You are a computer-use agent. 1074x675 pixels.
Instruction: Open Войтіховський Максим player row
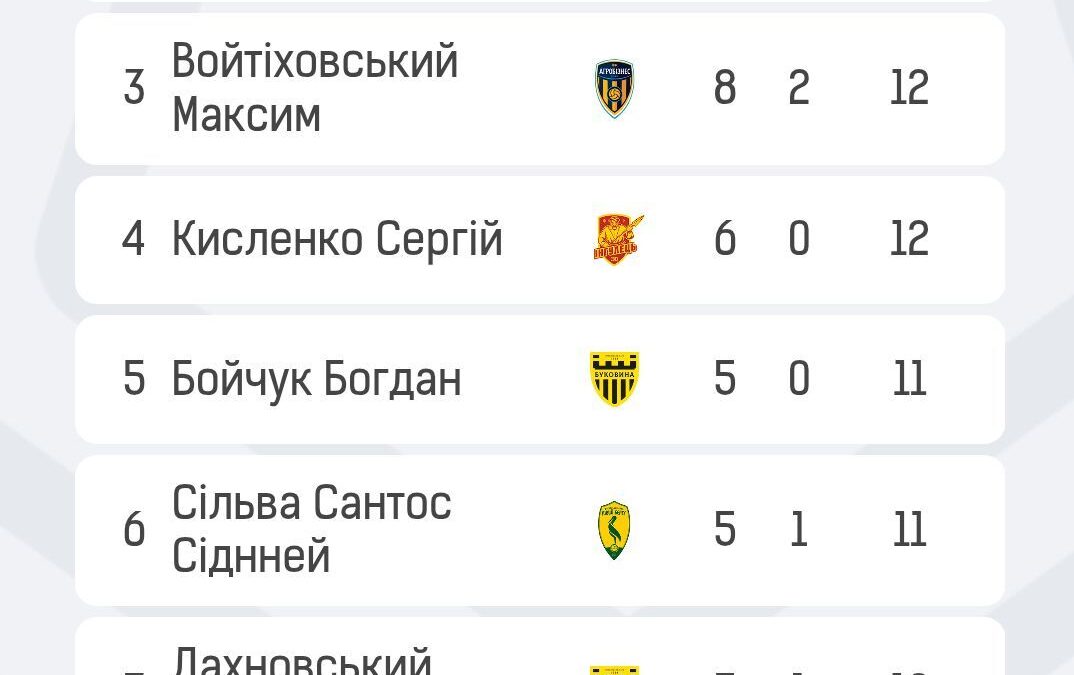[315, 88]
